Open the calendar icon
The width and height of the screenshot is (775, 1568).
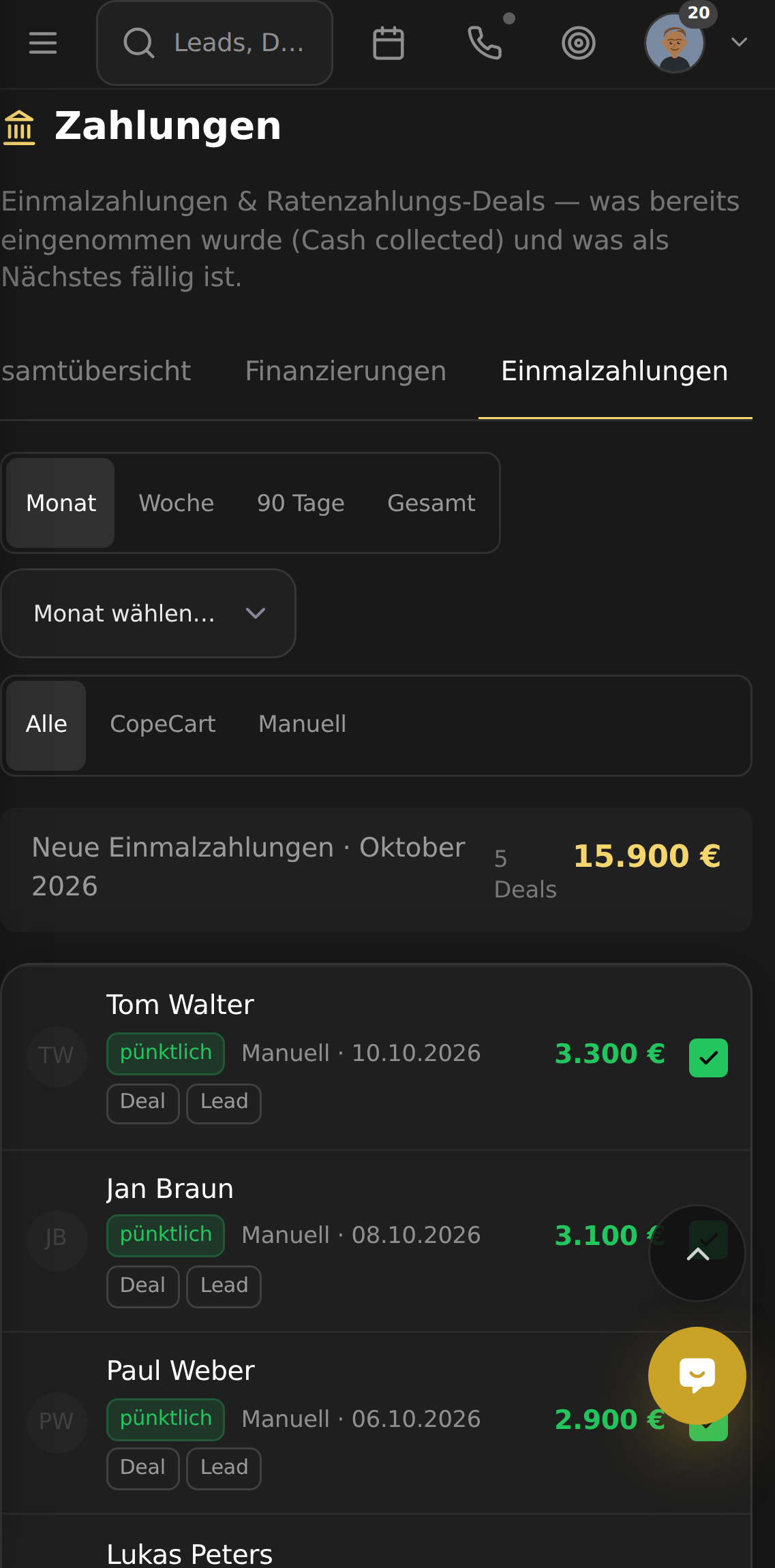(x=389, y=43)
